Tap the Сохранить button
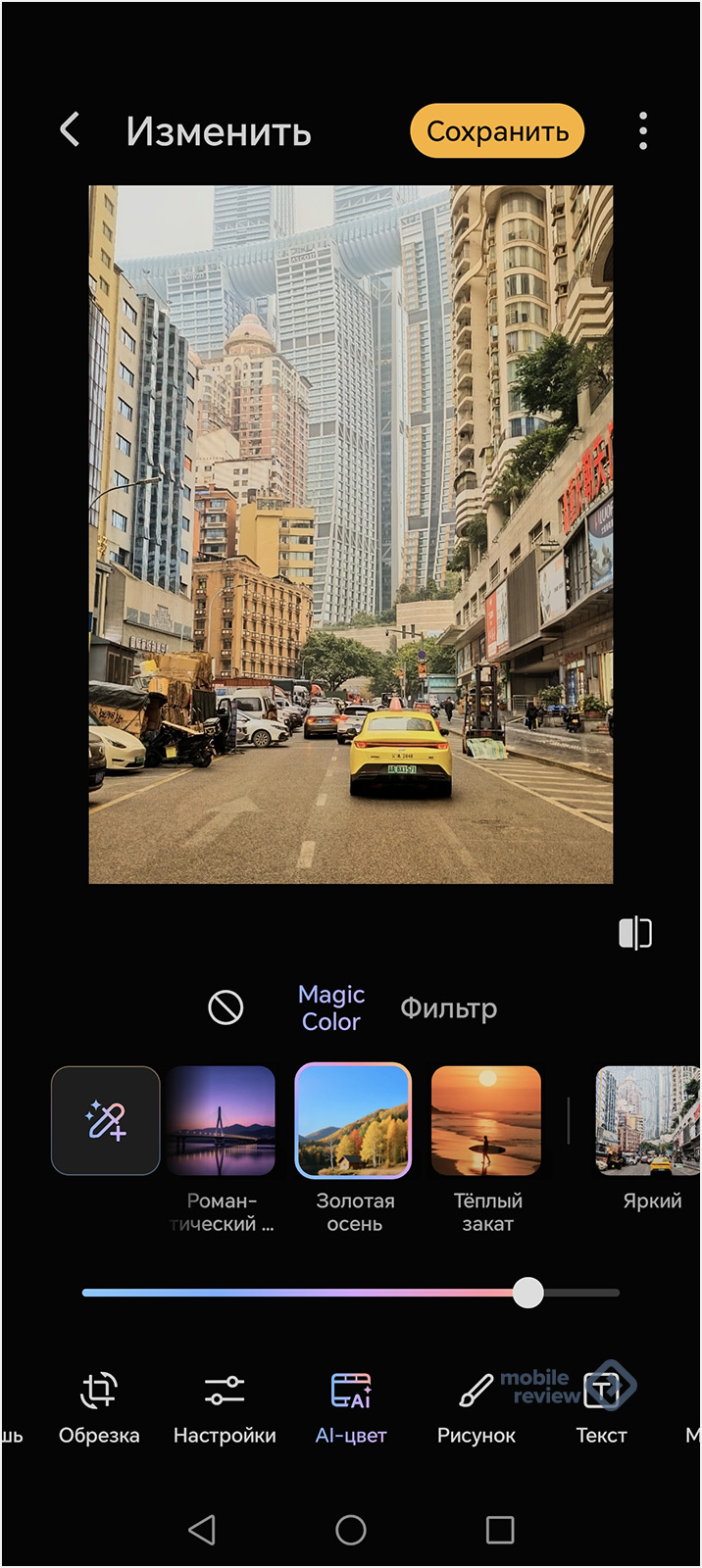 [x=497, y=131]
